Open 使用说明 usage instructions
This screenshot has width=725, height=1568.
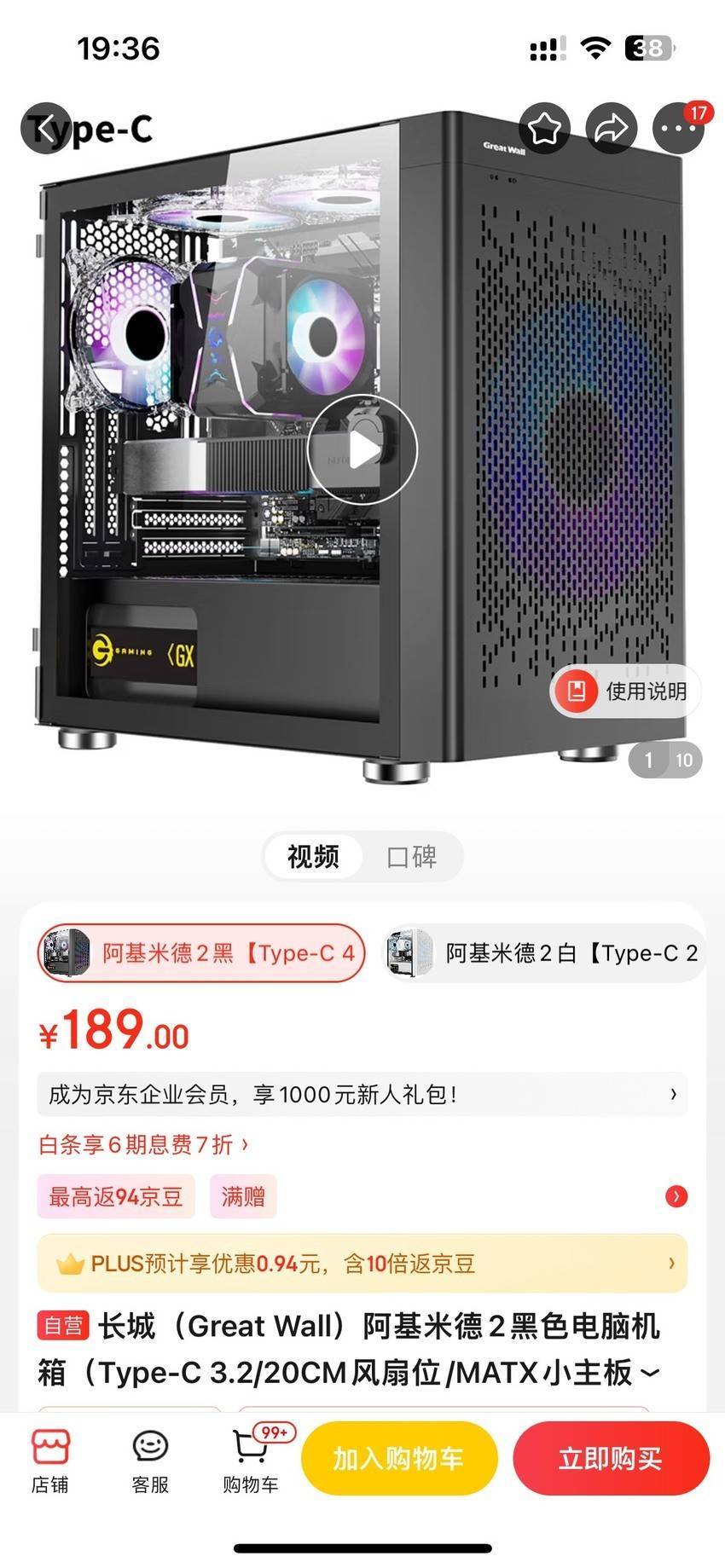coord(626,691)
